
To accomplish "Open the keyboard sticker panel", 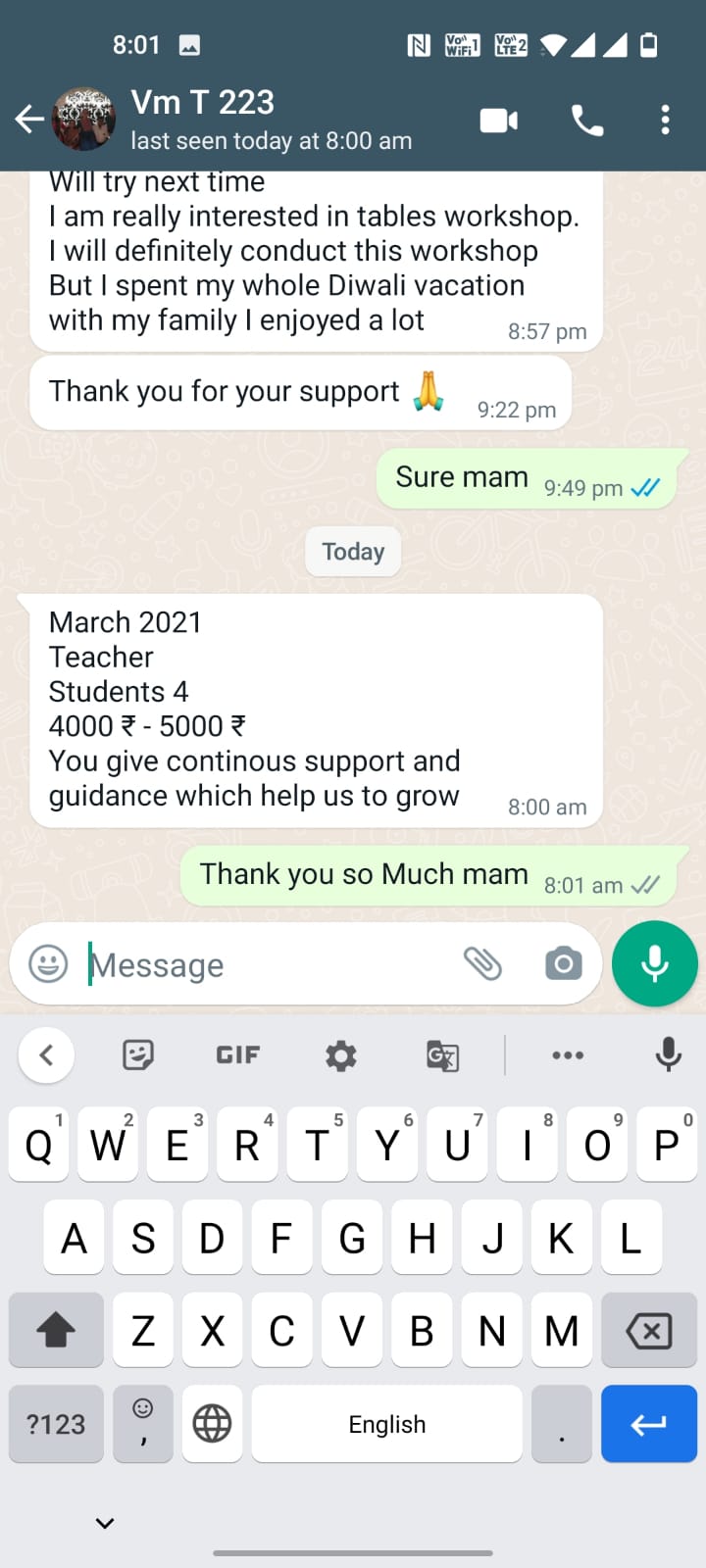I will [x=137, y=1055].
